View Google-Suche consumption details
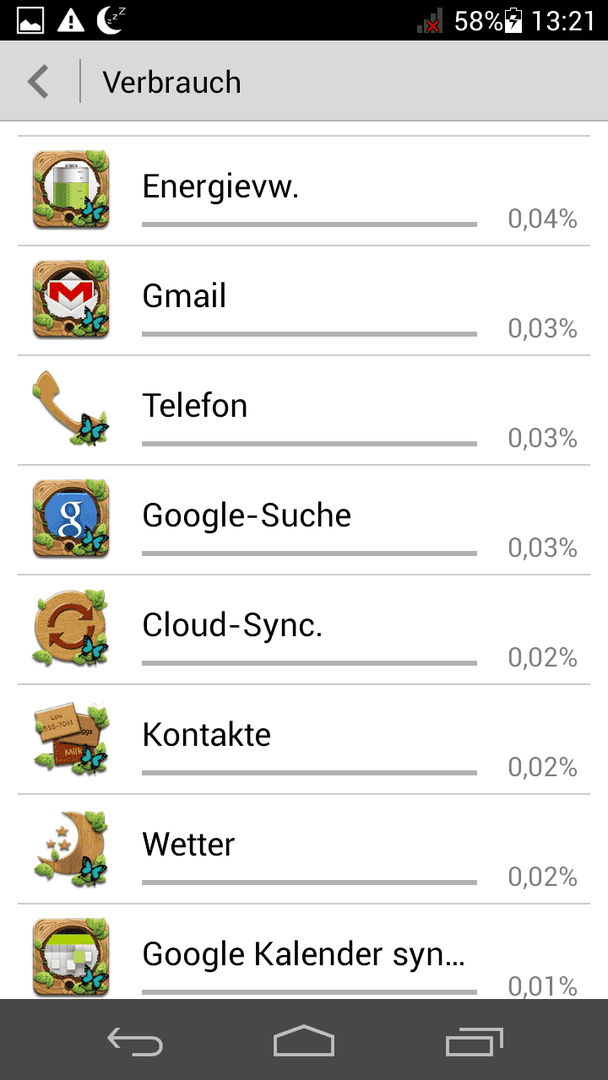608x1080 pixels. click(304, 519)
